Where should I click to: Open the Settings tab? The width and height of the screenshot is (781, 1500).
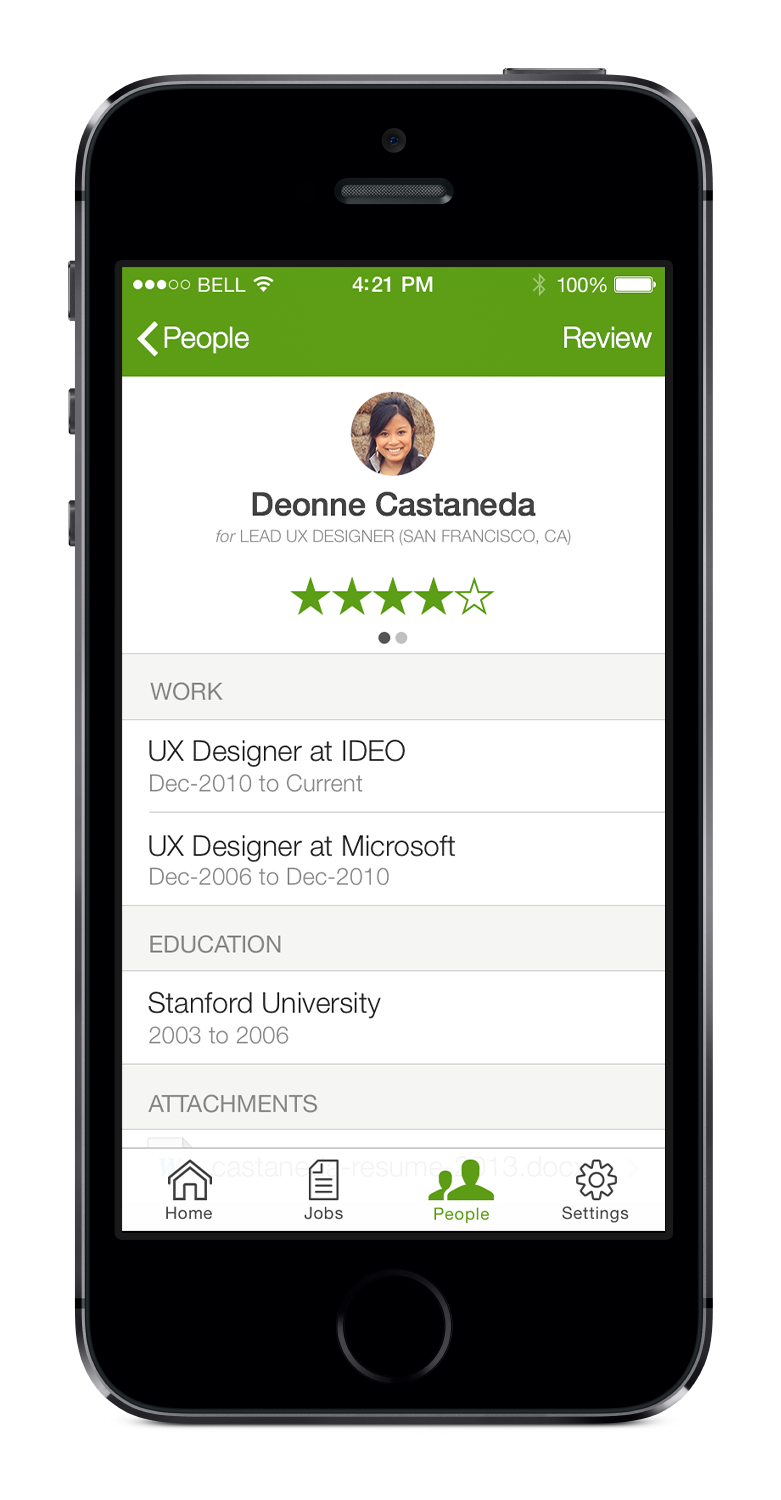(595, 1191)
